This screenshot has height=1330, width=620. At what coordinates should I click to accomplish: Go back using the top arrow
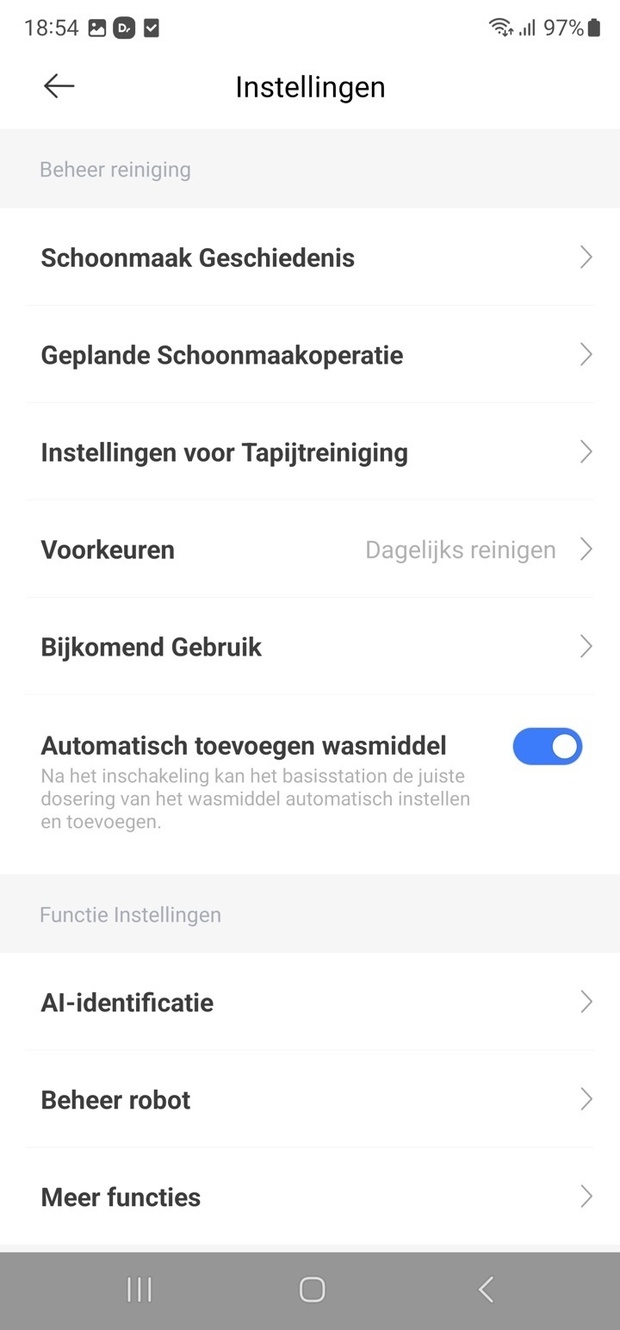pyautogui.click(x=59, y=87)
